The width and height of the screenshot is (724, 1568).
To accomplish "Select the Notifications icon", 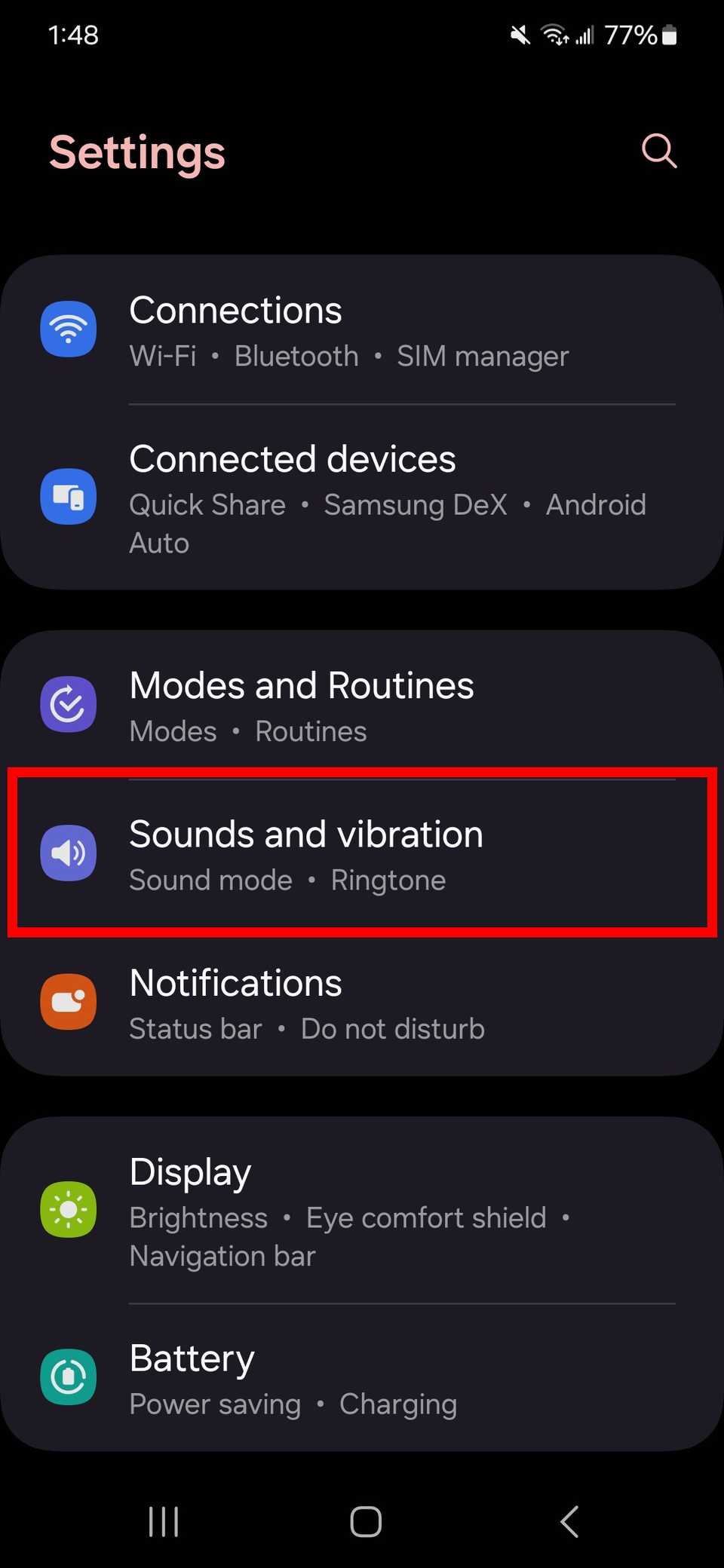I will pyautogui.click(x=69, y=1003).
